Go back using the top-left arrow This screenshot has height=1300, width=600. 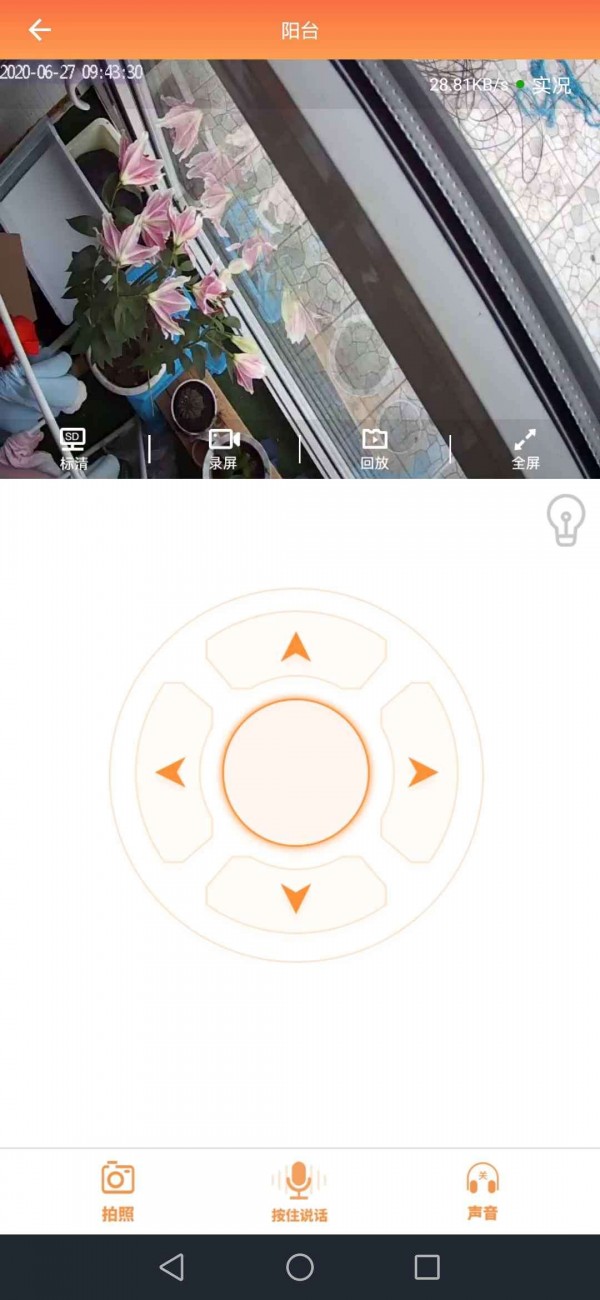[39, 30]
